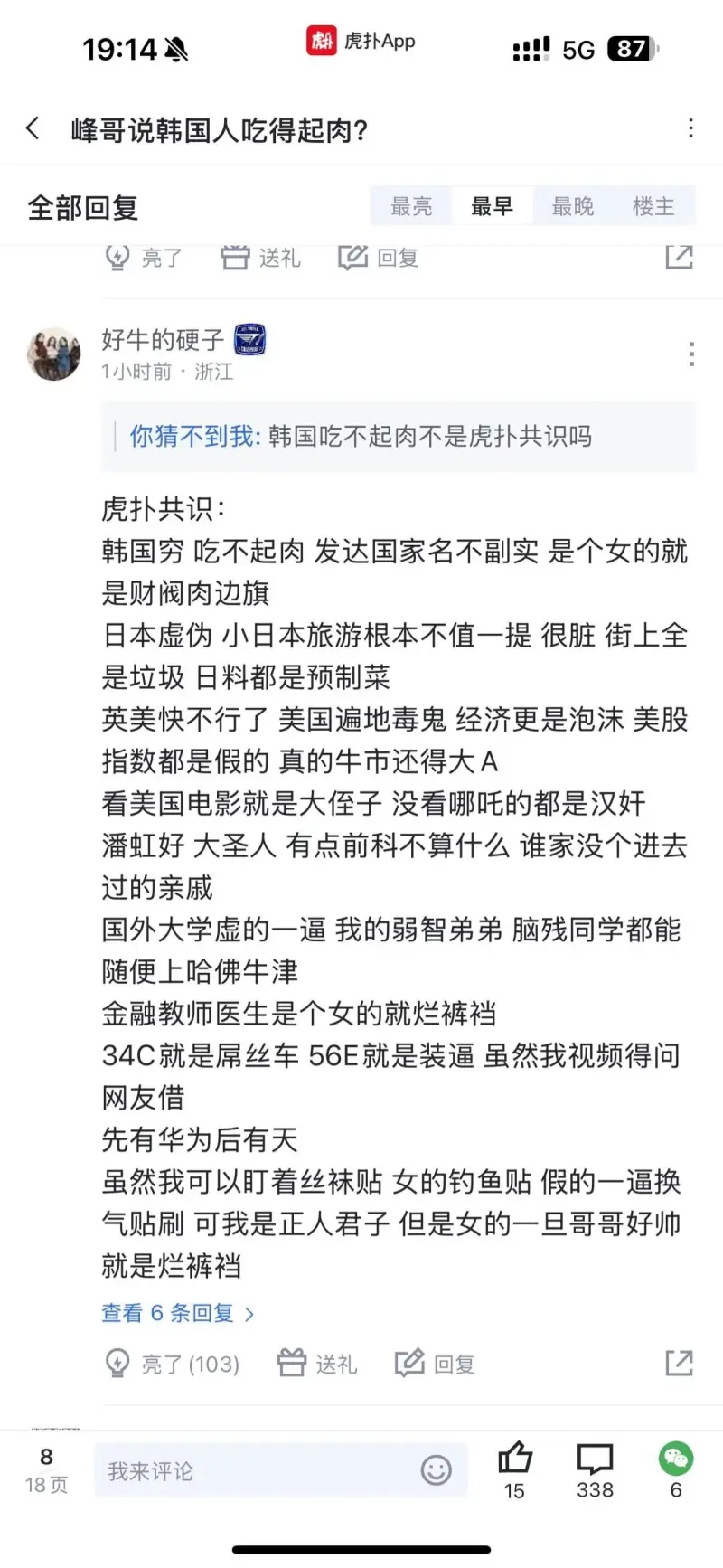Send a gift next to 亮了 (103)
This screenshot has height=1568, width=723.
tap(317, 1364)
